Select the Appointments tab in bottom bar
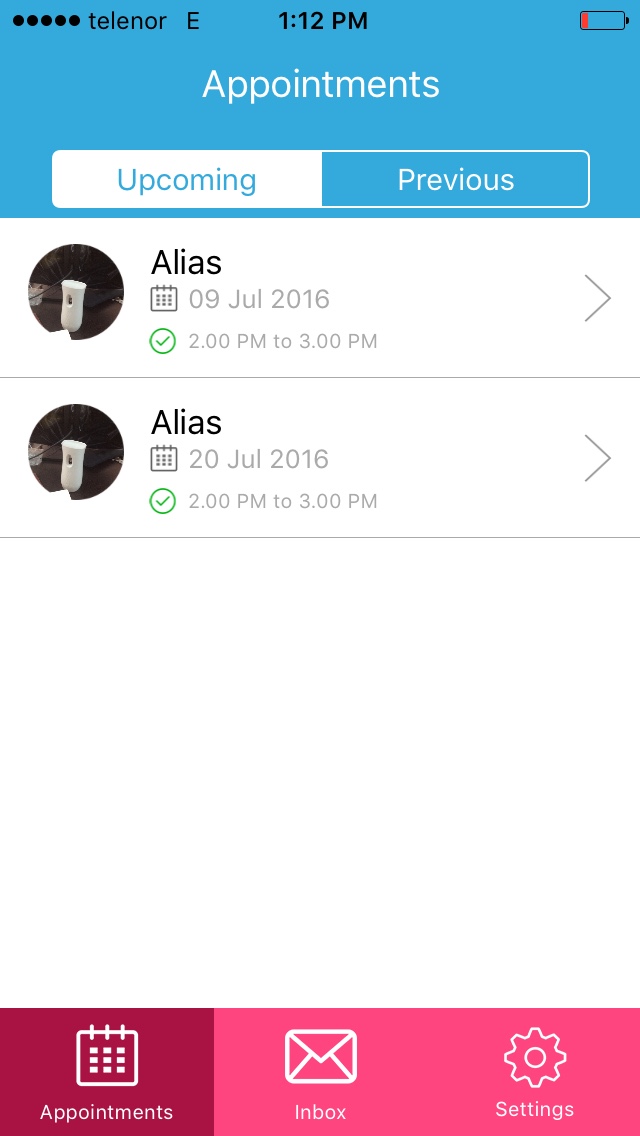This screenshot has width=640, height=1136. (x=107, y=1072)
